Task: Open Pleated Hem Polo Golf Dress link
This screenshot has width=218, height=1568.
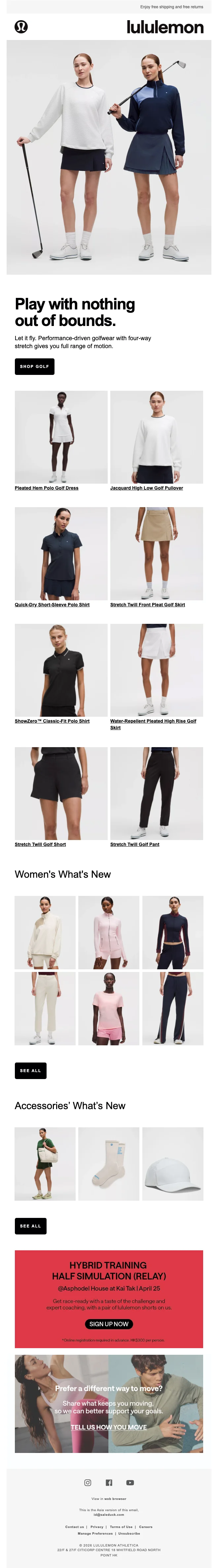Action: click(46, 488)
